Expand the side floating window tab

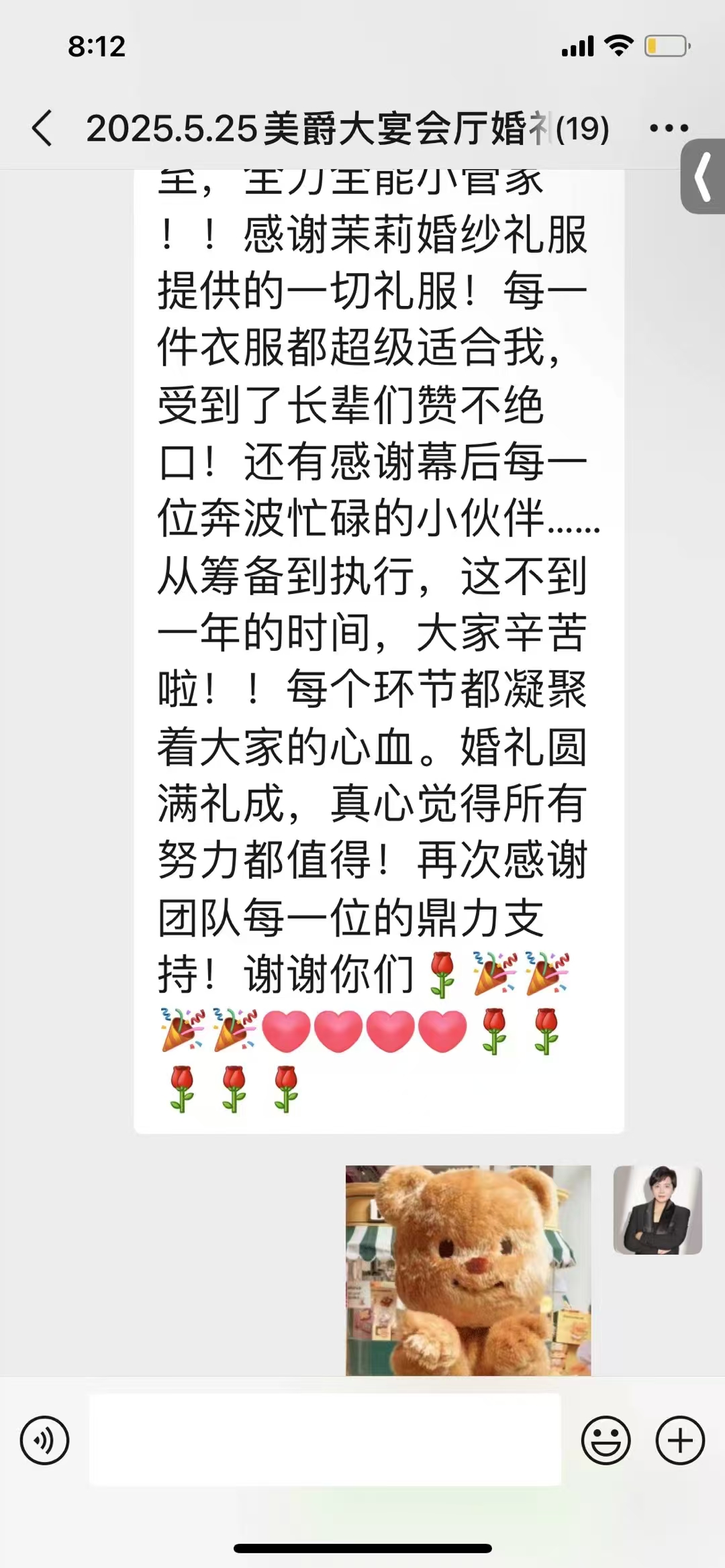[x=703, y=176]
